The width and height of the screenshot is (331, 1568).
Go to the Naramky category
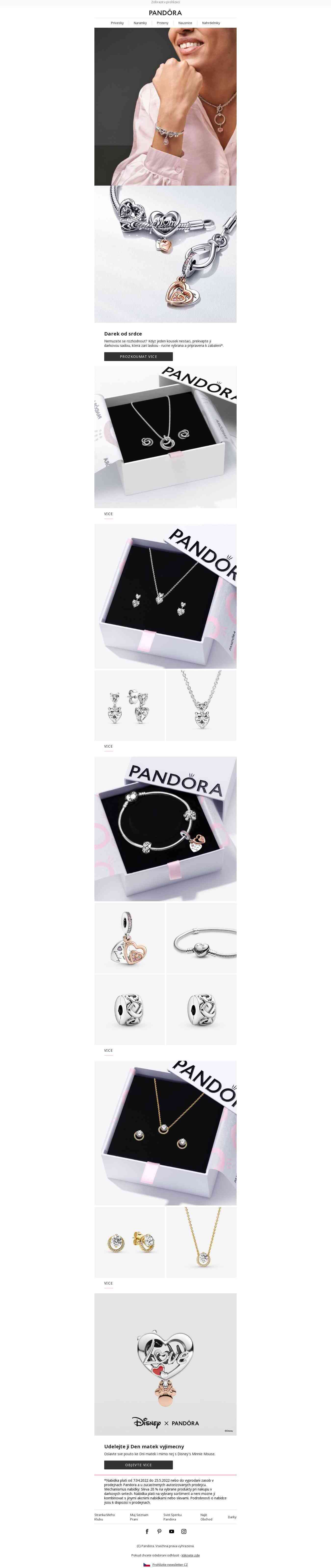tap(140, 23)
